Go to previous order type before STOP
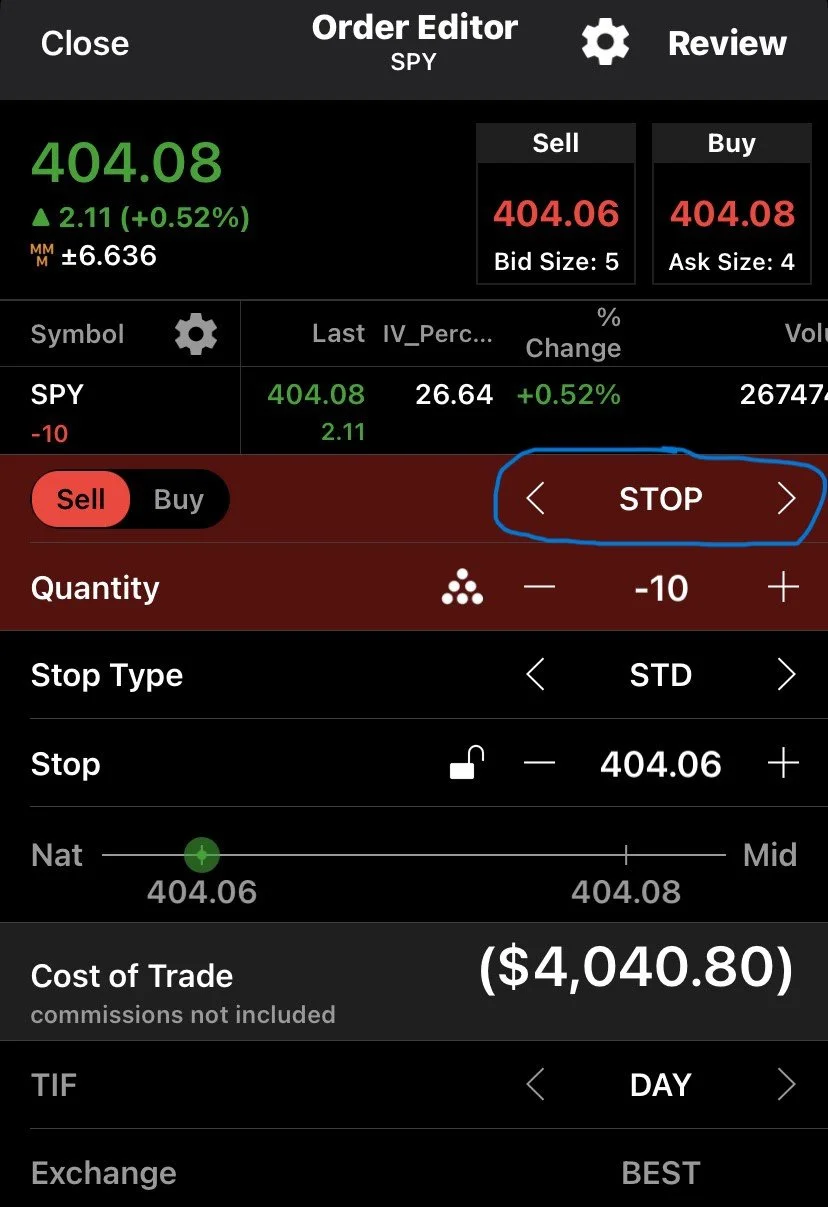 (x=535, y=499)
